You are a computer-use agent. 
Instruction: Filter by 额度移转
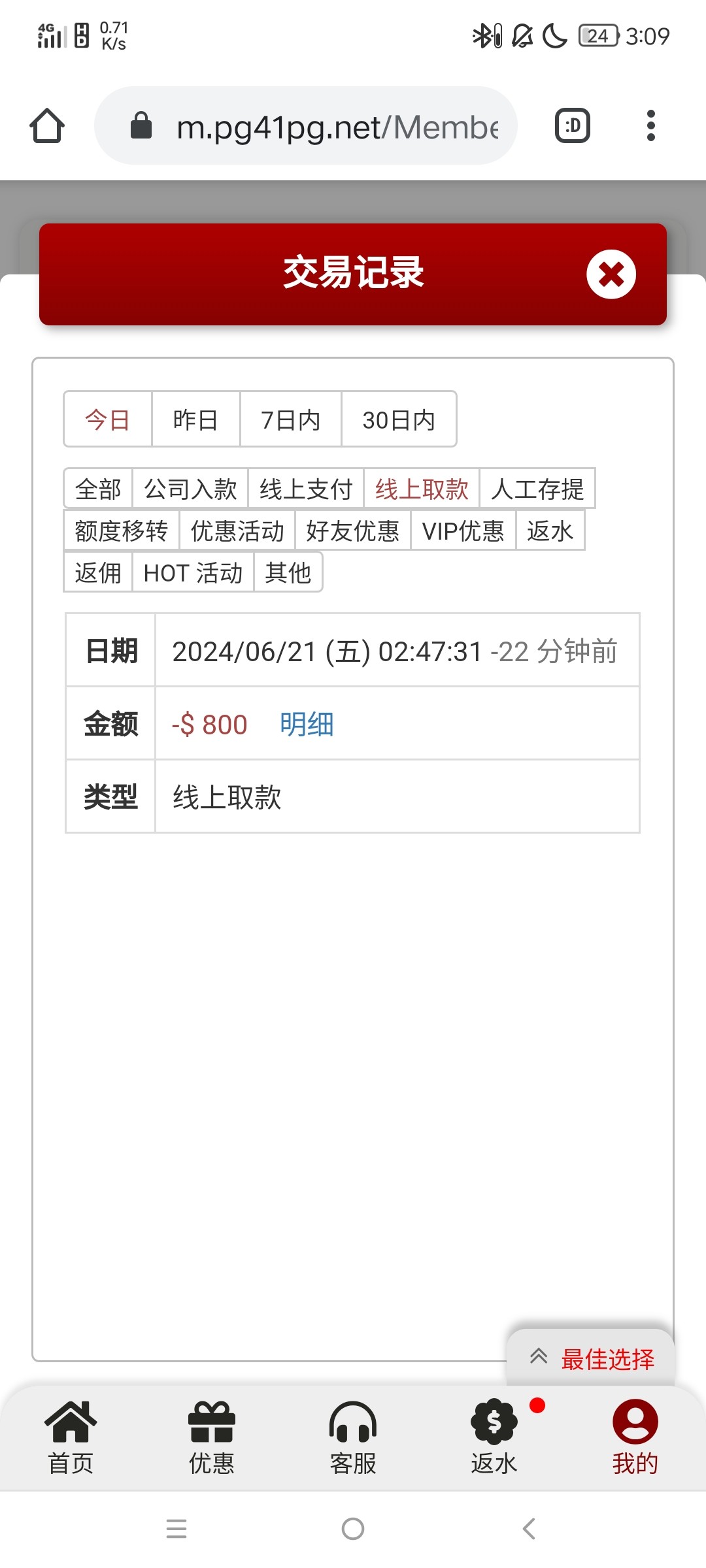(x=122, y=531)
